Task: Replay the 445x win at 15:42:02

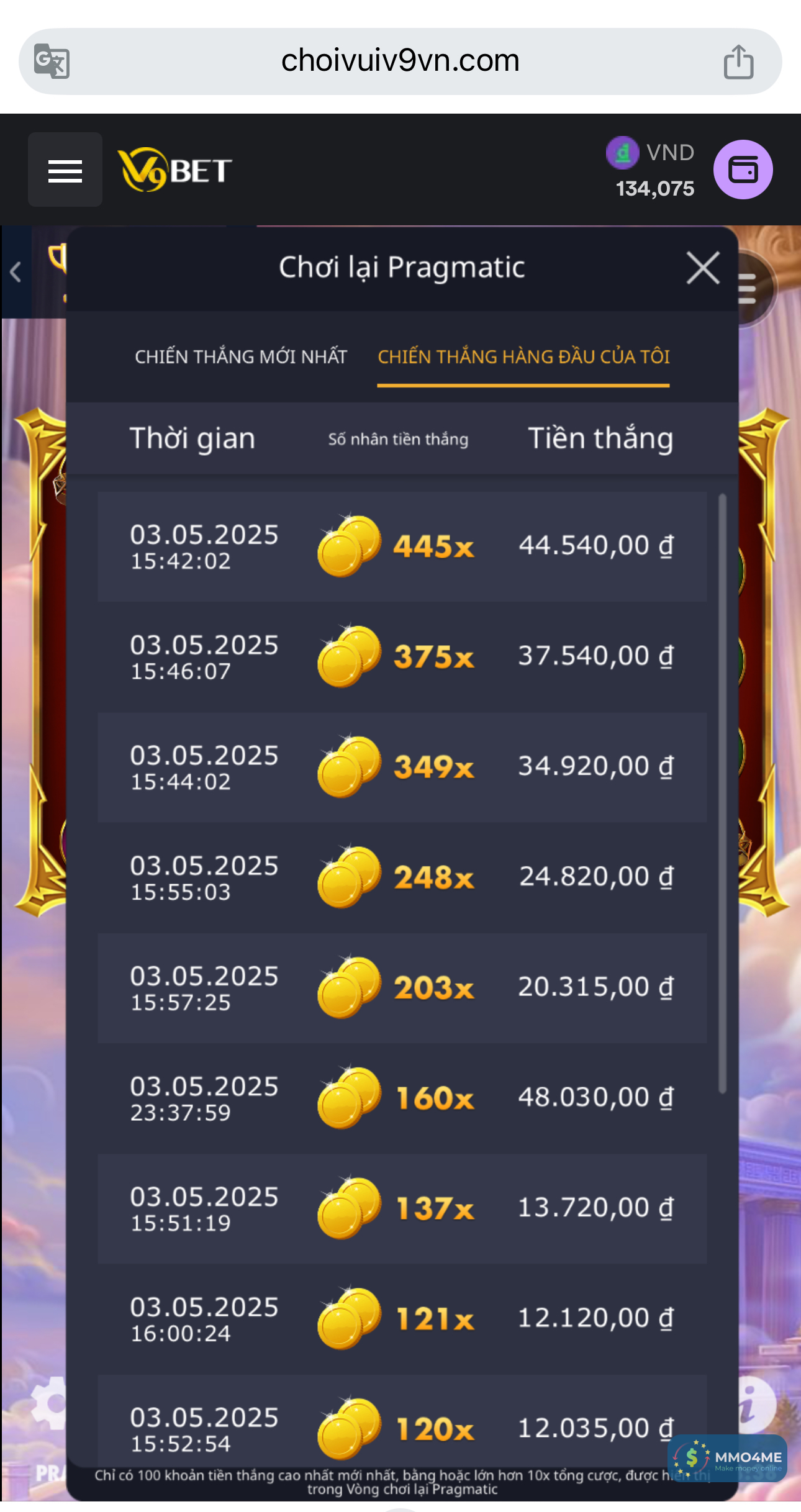Action: [402, 546]
